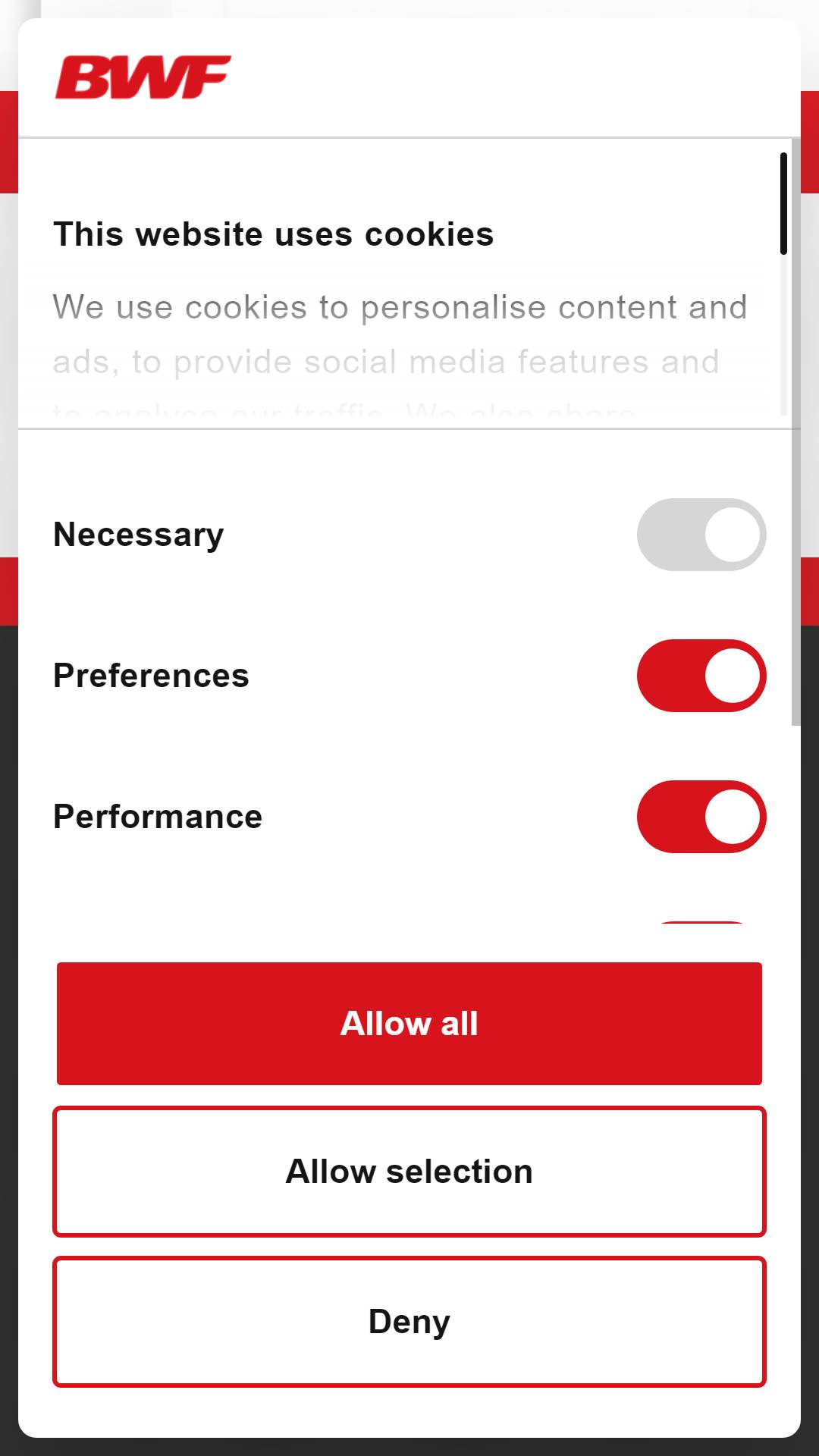Tap the Allow all button

409,1023
